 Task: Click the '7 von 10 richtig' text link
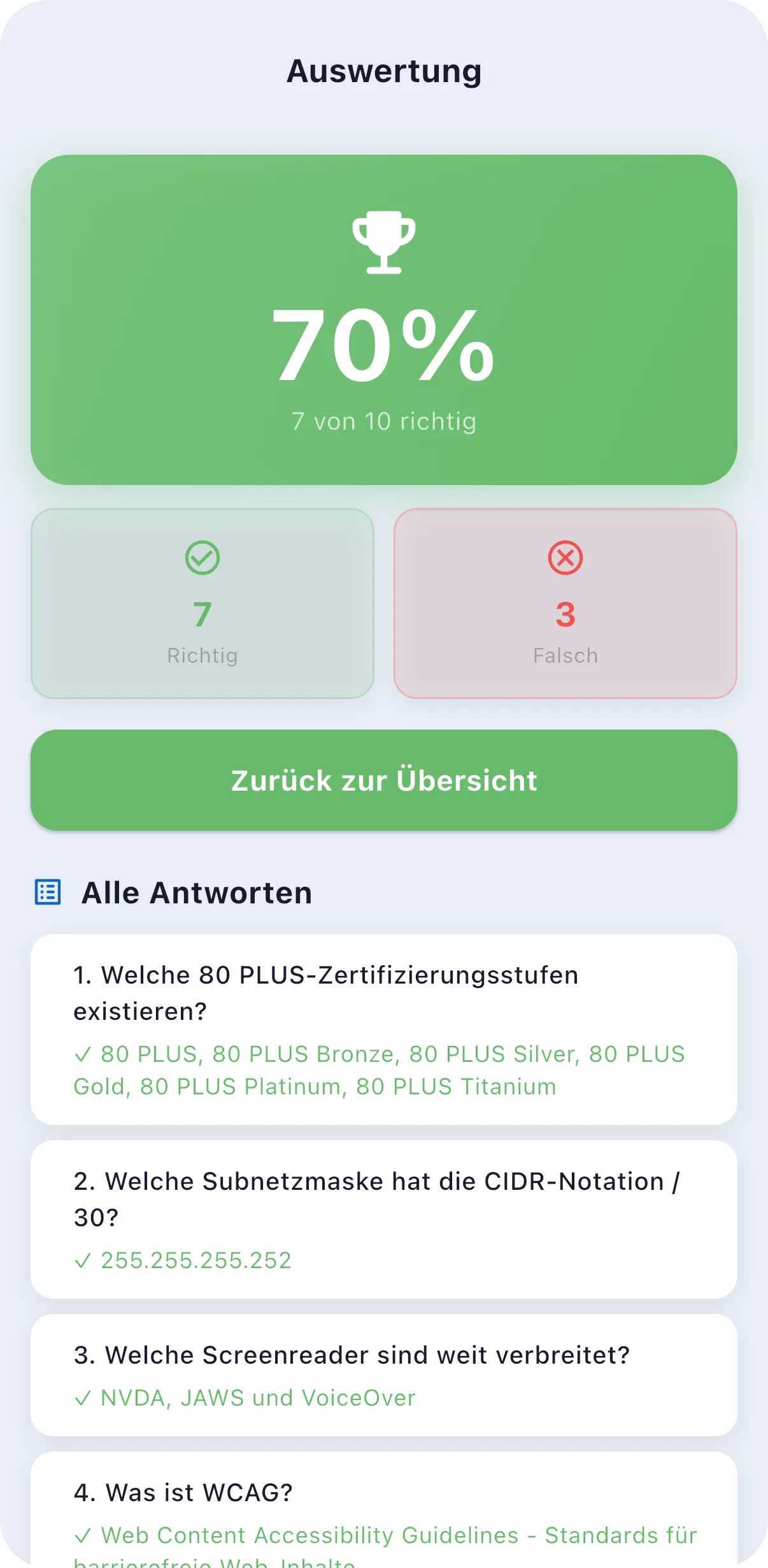coord(384,420)
